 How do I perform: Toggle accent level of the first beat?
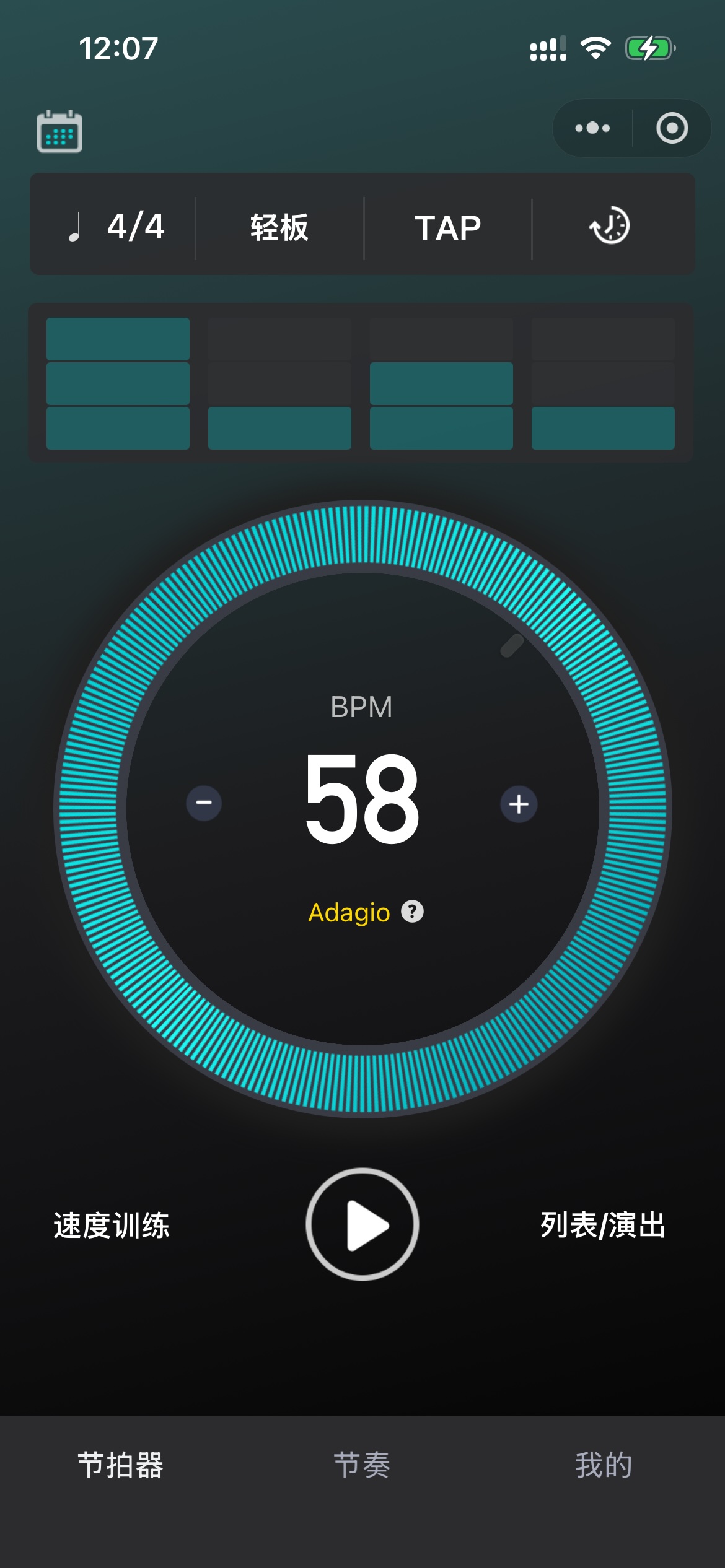pyautogui.click(x=118, y=383)
